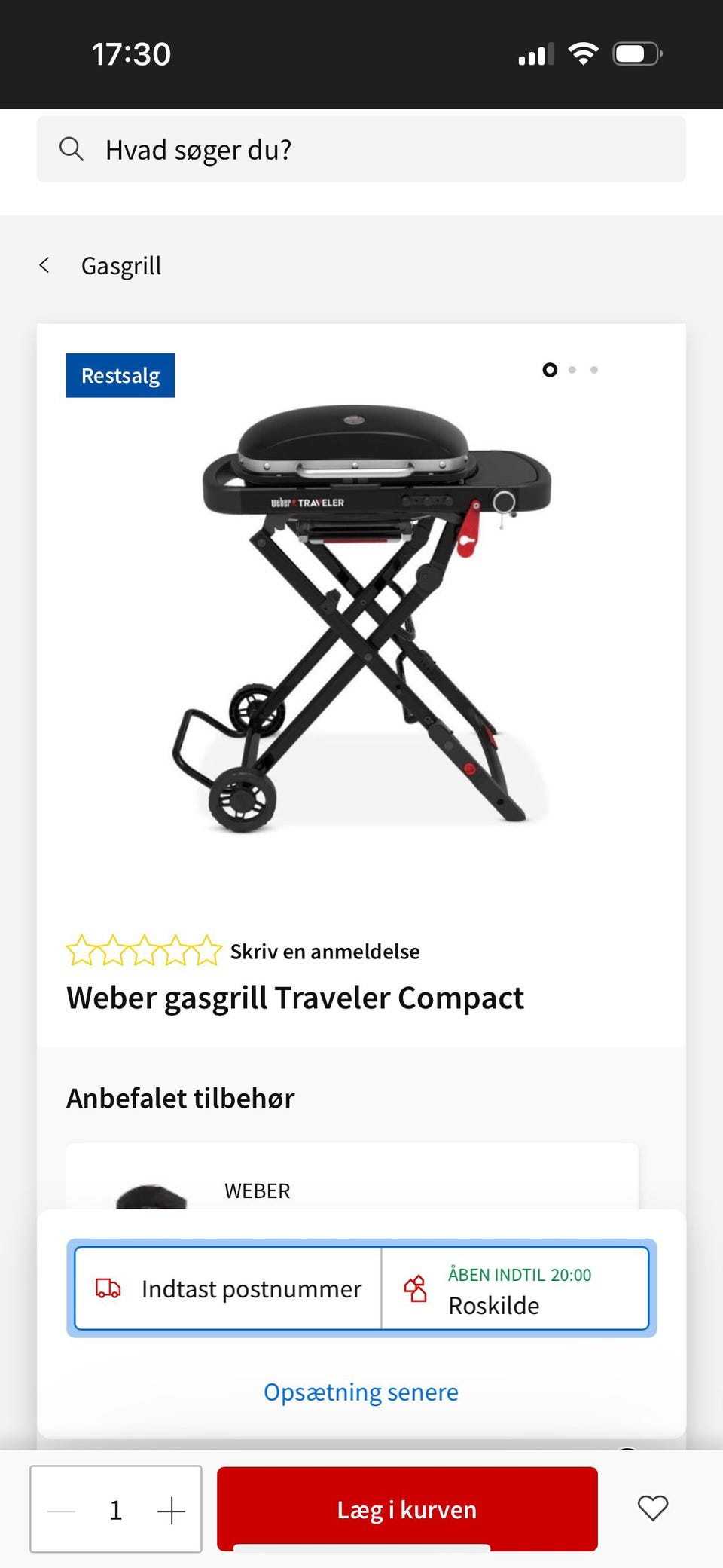The height and width of the screenshot is (1568, 723).
Task: Tap the Restsalg badge
Action: click(x=120, y=375)
